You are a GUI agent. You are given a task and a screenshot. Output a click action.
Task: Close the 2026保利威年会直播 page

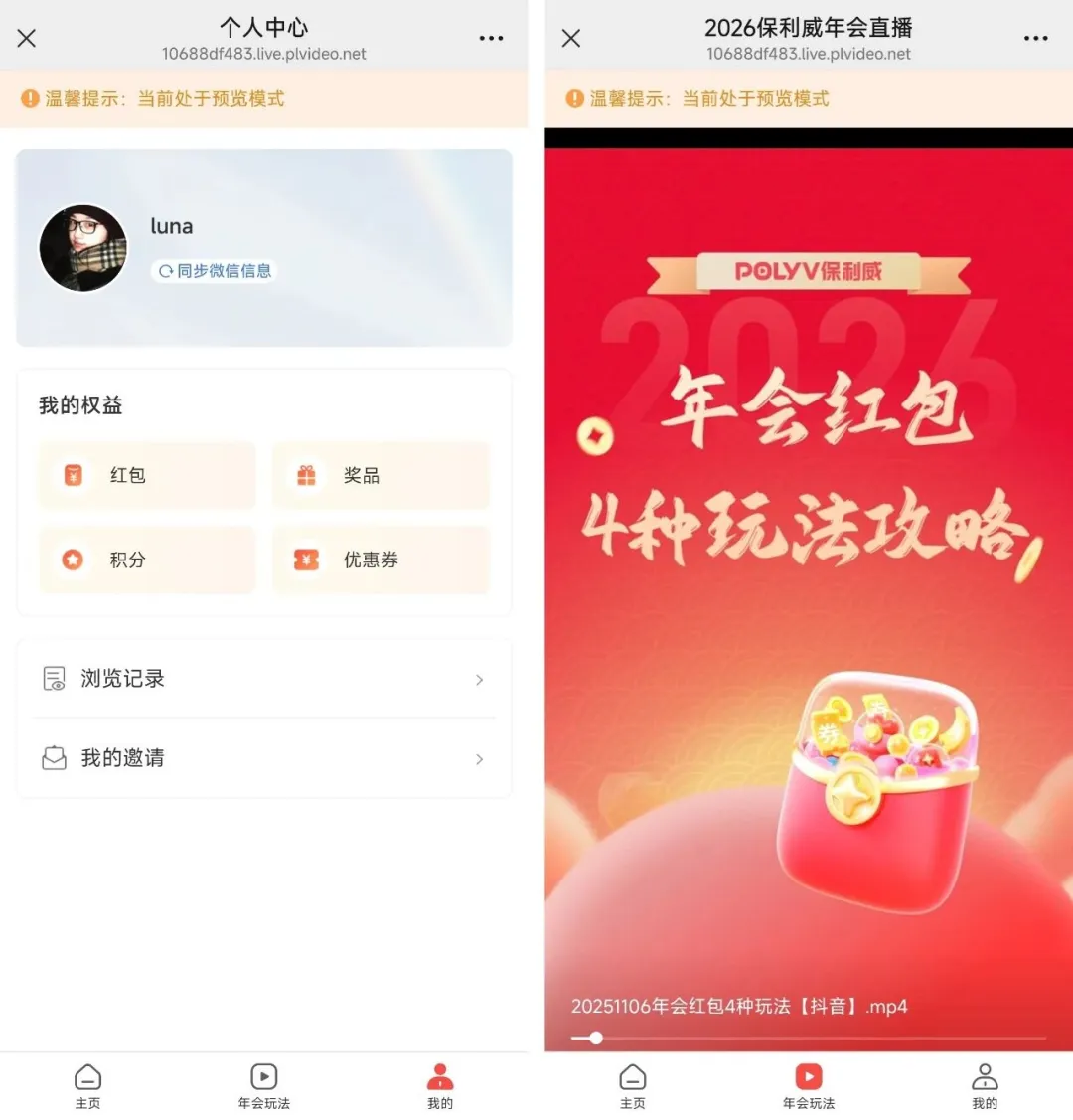click(x=571, y=38)
